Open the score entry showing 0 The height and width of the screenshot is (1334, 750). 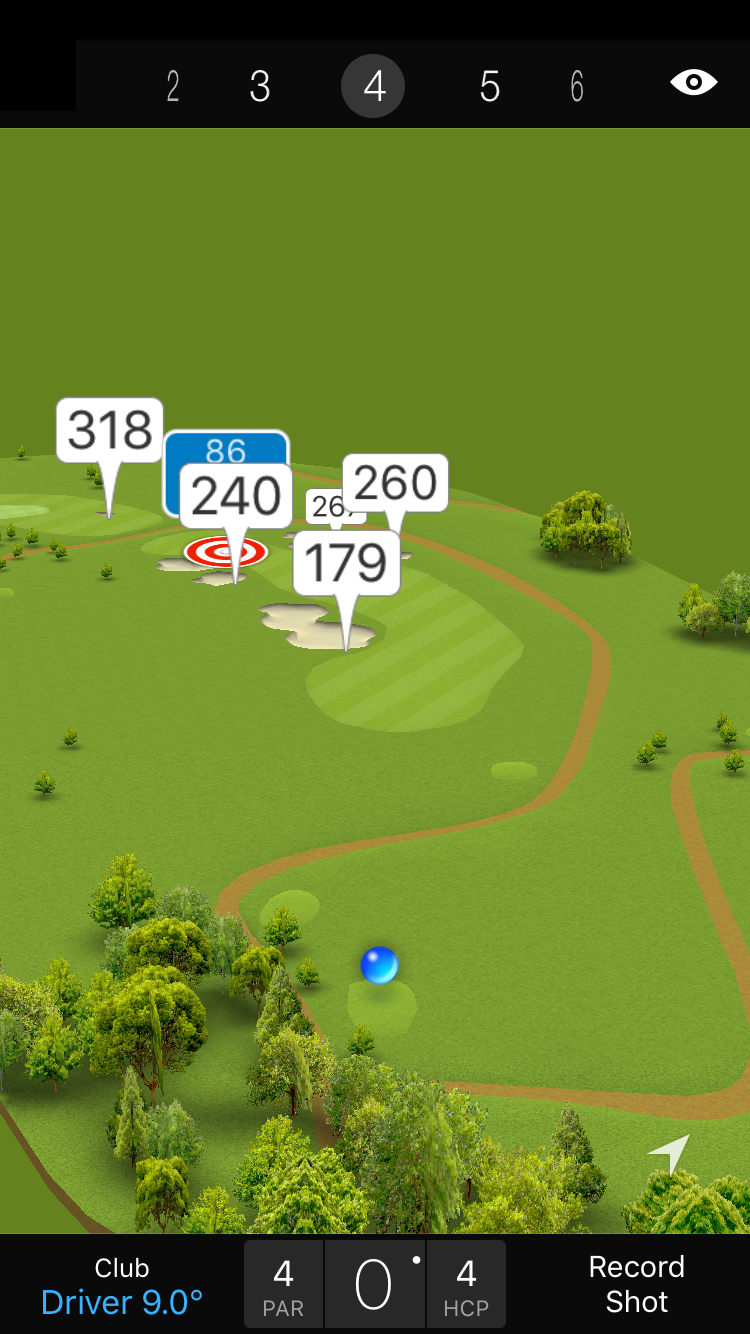pos(374,1285)
